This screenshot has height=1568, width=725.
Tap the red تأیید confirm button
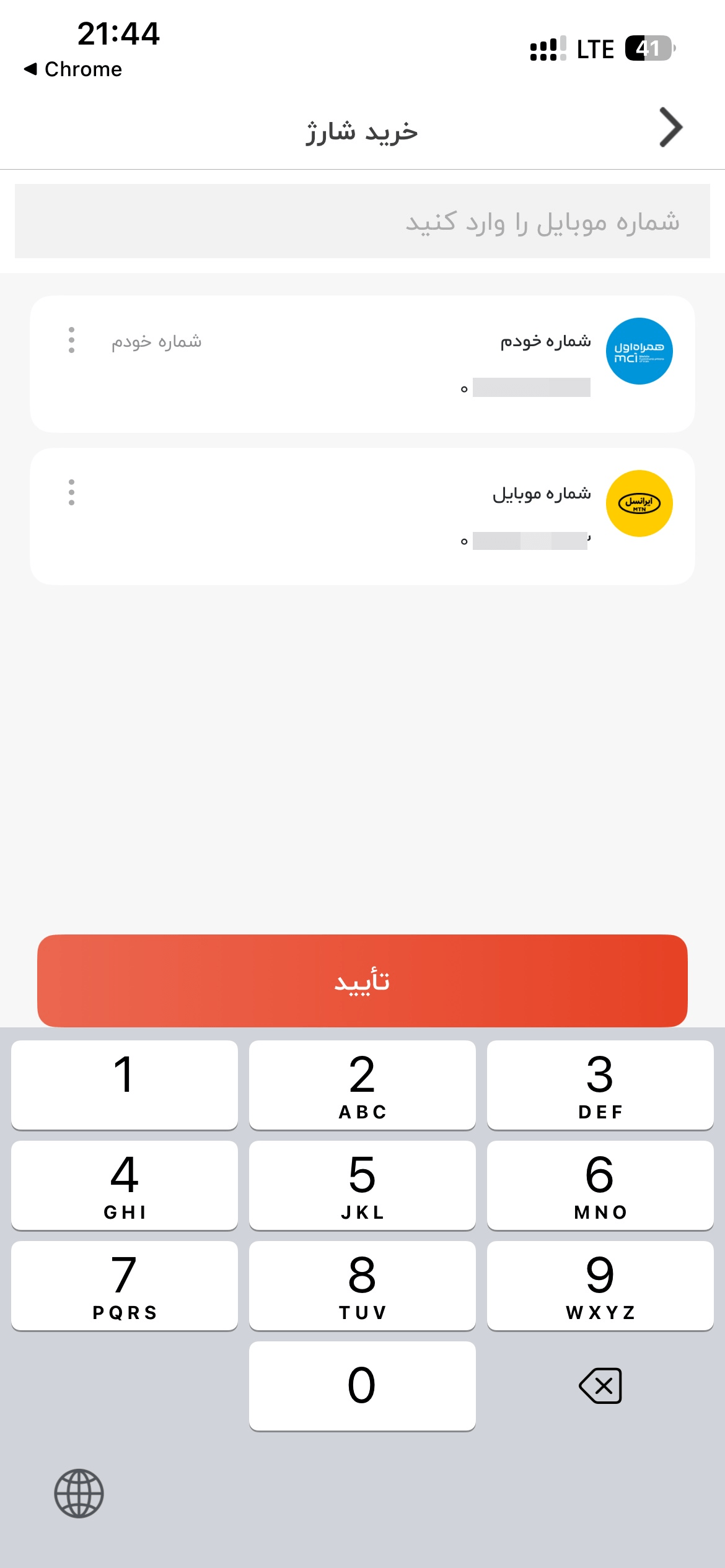click(x=362, y=981)
